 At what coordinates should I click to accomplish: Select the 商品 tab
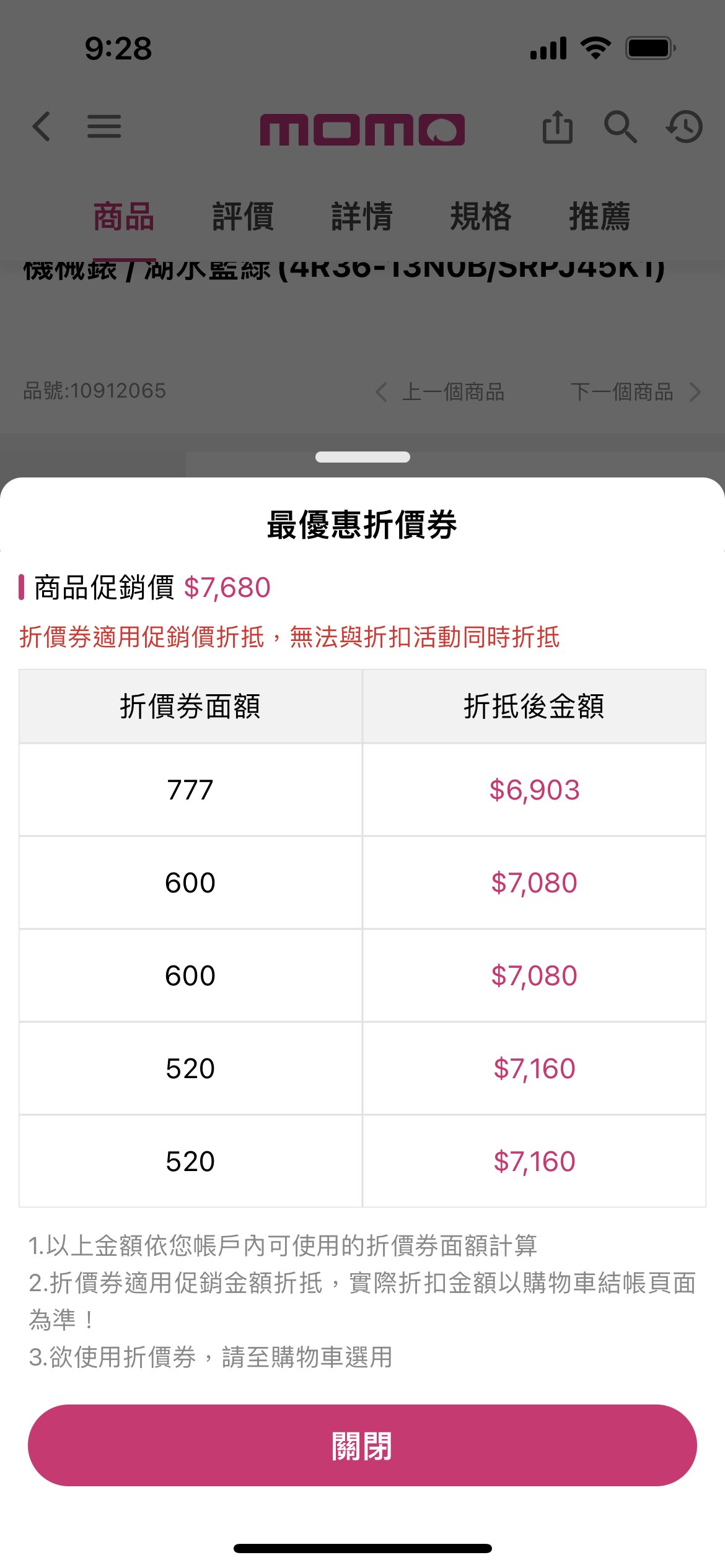(x=124, y=217)
